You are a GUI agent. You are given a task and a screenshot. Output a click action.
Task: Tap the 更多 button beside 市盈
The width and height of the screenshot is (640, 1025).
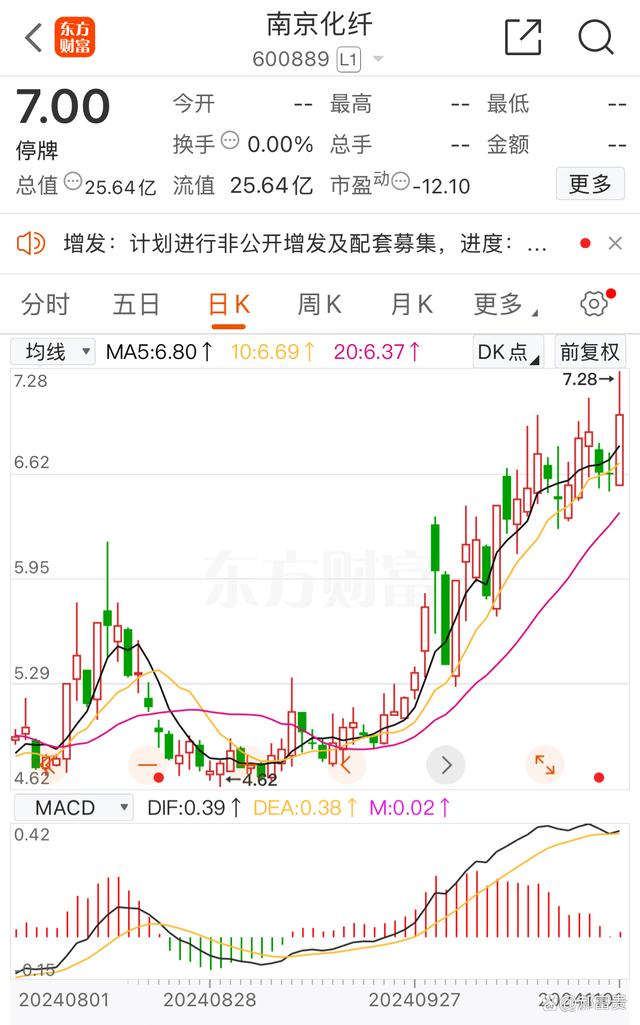[590, 184]
